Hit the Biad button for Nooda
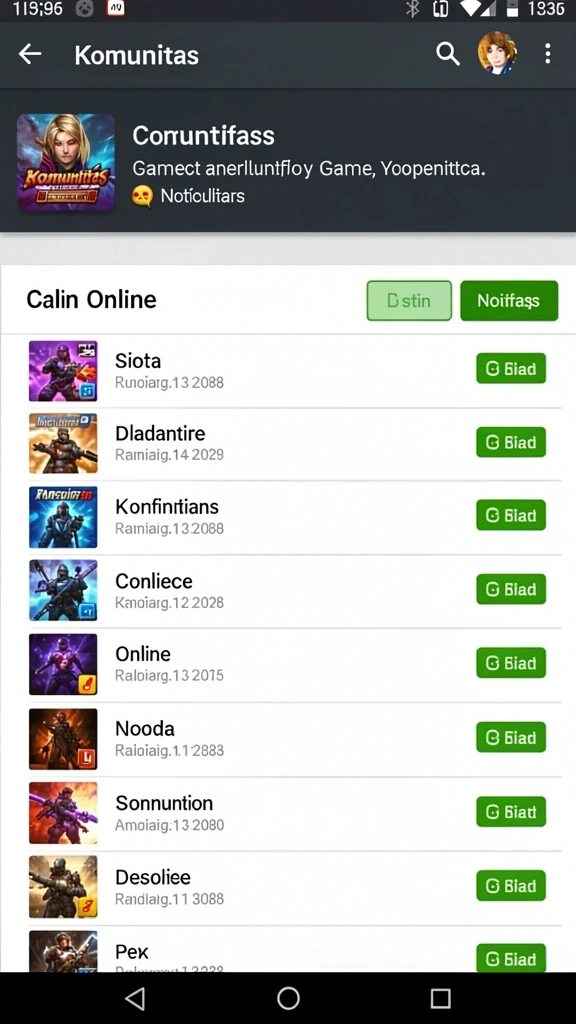The image size is (576, 1024). [x=511, y=737]
